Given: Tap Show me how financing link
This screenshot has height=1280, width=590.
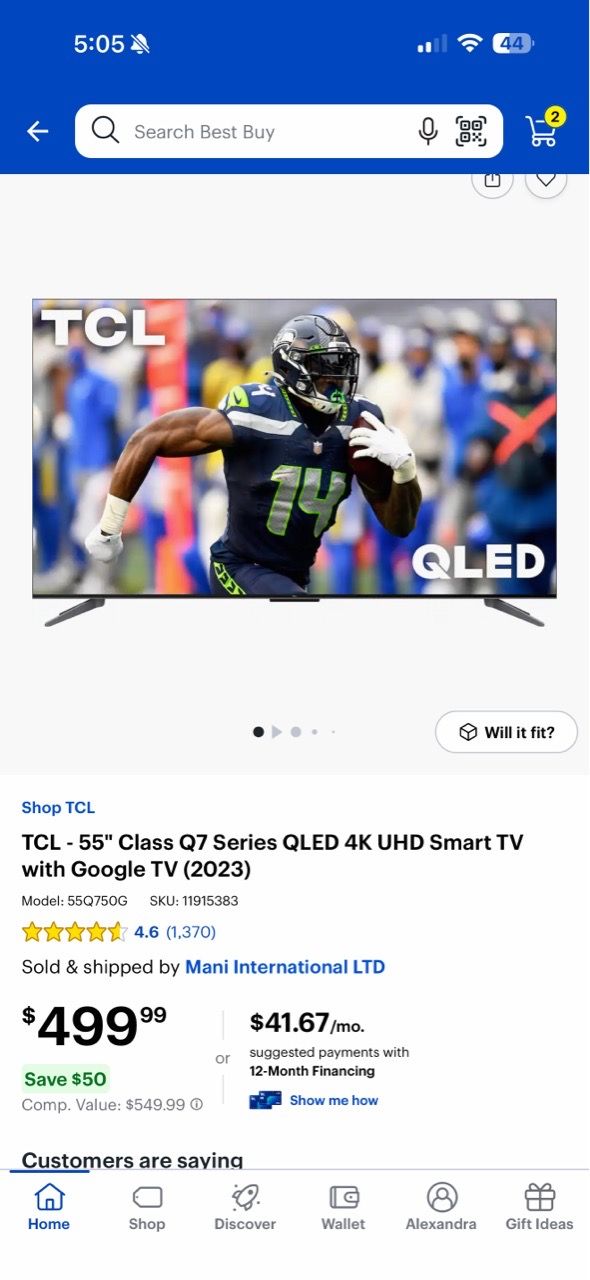Looking at the screenshot, I should pyautogui.click(x=333, y=1100).
